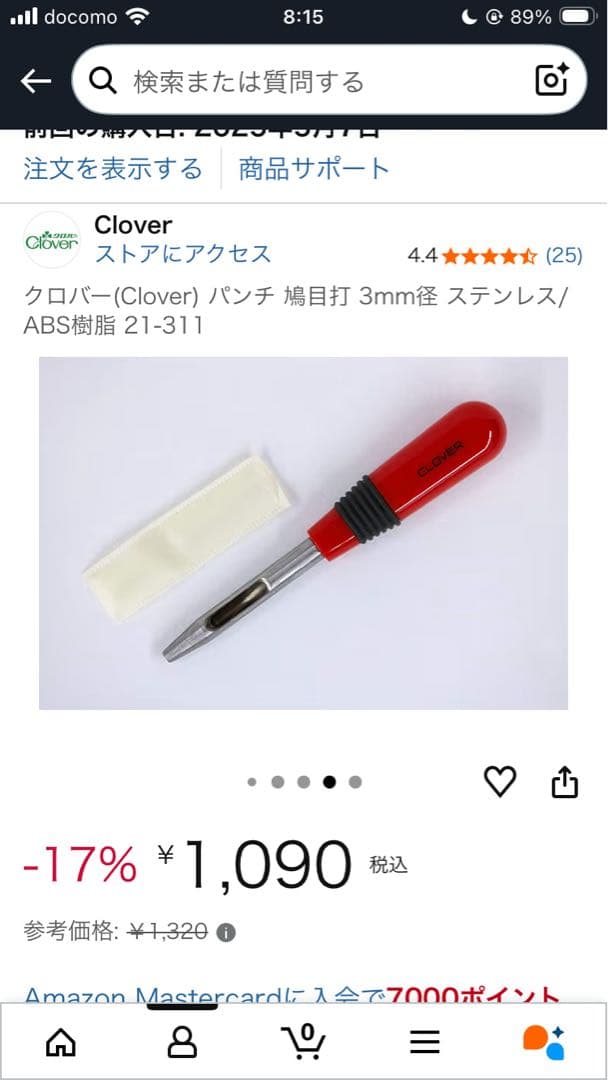Add this item to the wish list
This screenshot has width=608, height=1080.
point(499,781)
